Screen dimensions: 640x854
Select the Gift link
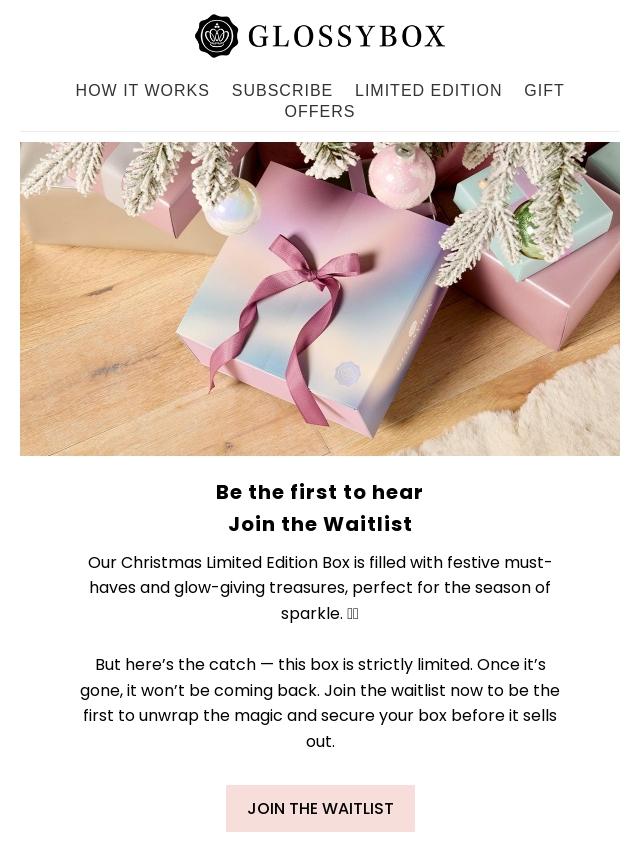544,90
